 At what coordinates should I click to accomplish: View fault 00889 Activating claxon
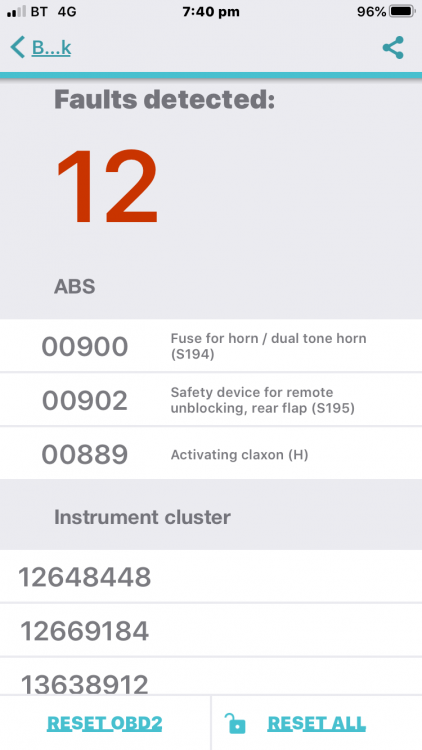click(211, 453)
